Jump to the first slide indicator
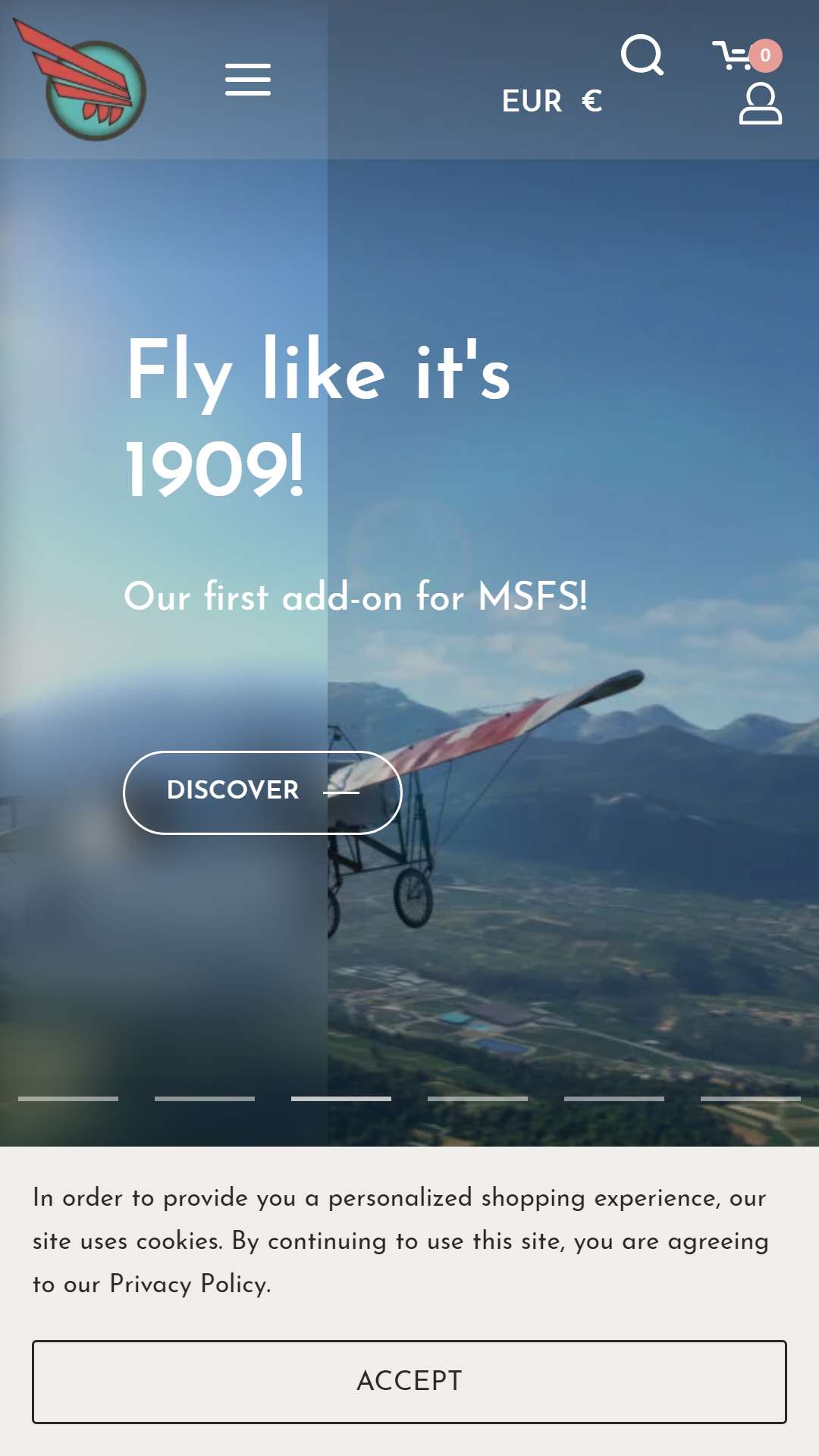Screen dimensions: 819x1456 pyautogui.click(x=68, y=1098)
